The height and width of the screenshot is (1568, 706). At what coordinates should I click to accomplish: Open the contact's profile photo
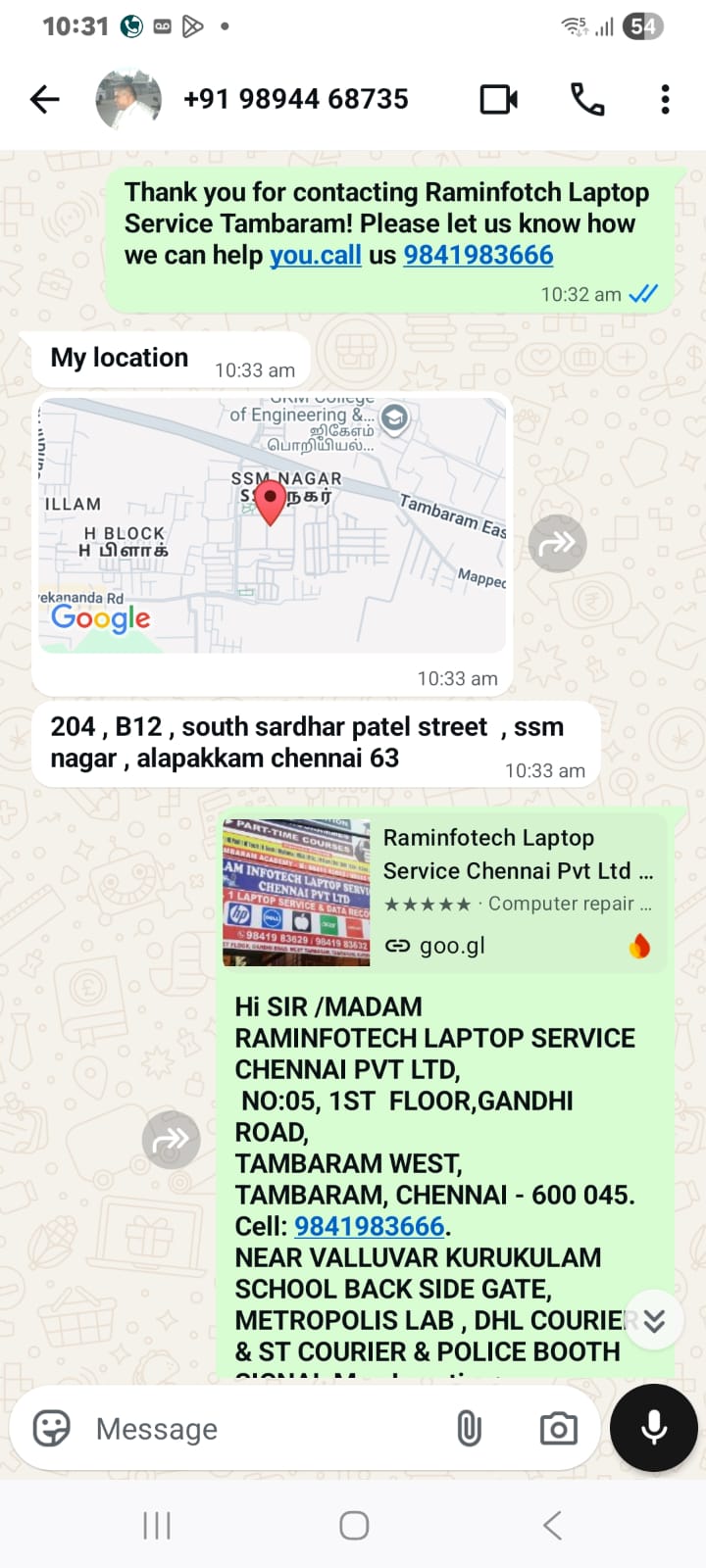point(128,99)
